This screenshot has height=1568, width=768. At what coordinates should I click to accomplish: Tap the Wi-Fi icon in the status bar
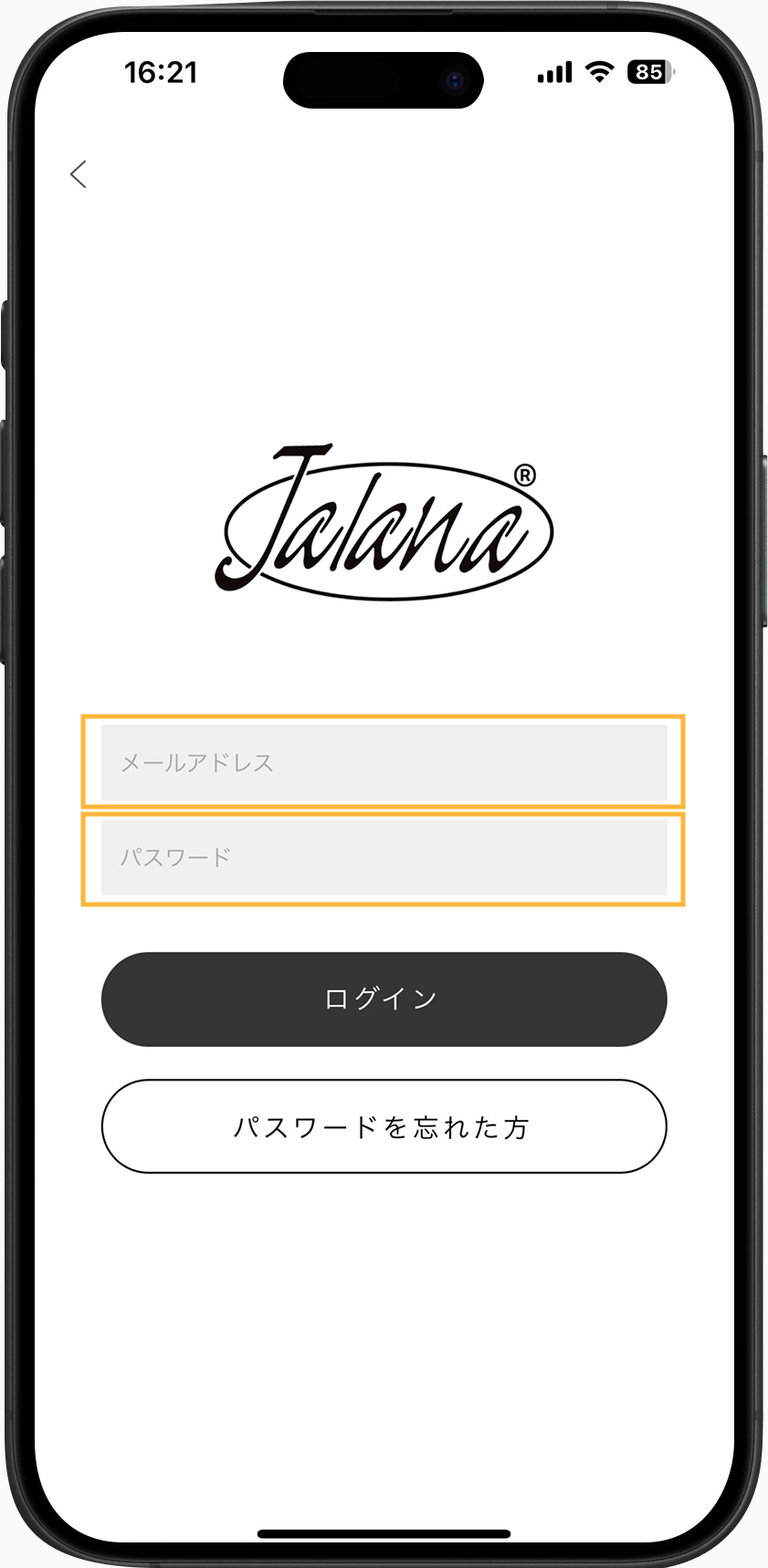point(599,71)
